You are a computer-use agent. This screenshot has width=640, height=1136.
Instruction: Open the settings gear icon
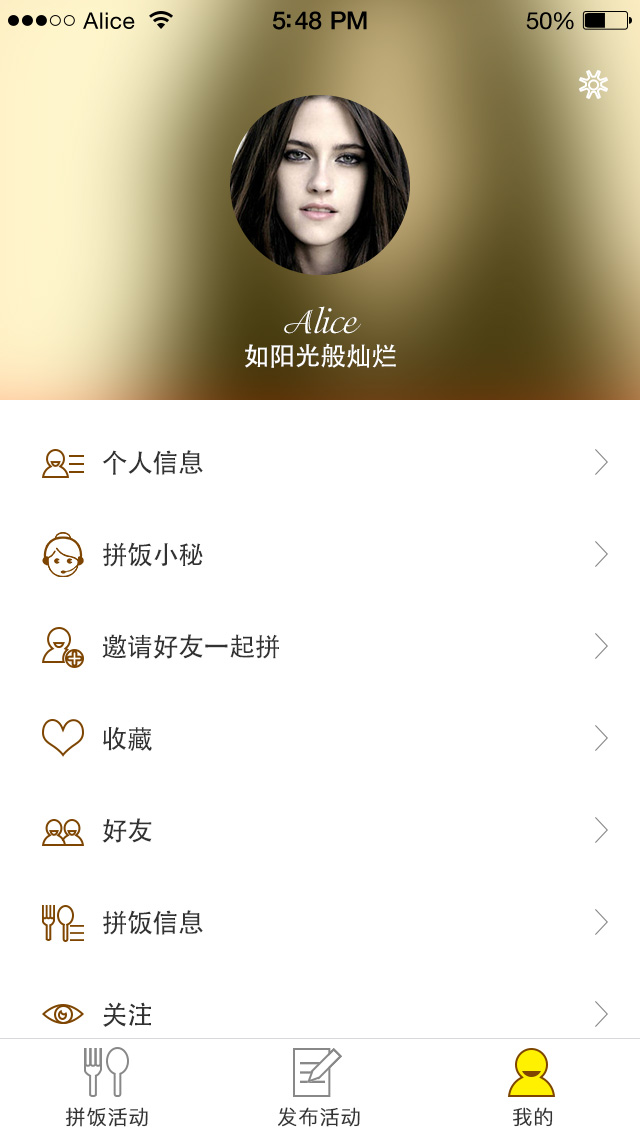click(593, 85)
